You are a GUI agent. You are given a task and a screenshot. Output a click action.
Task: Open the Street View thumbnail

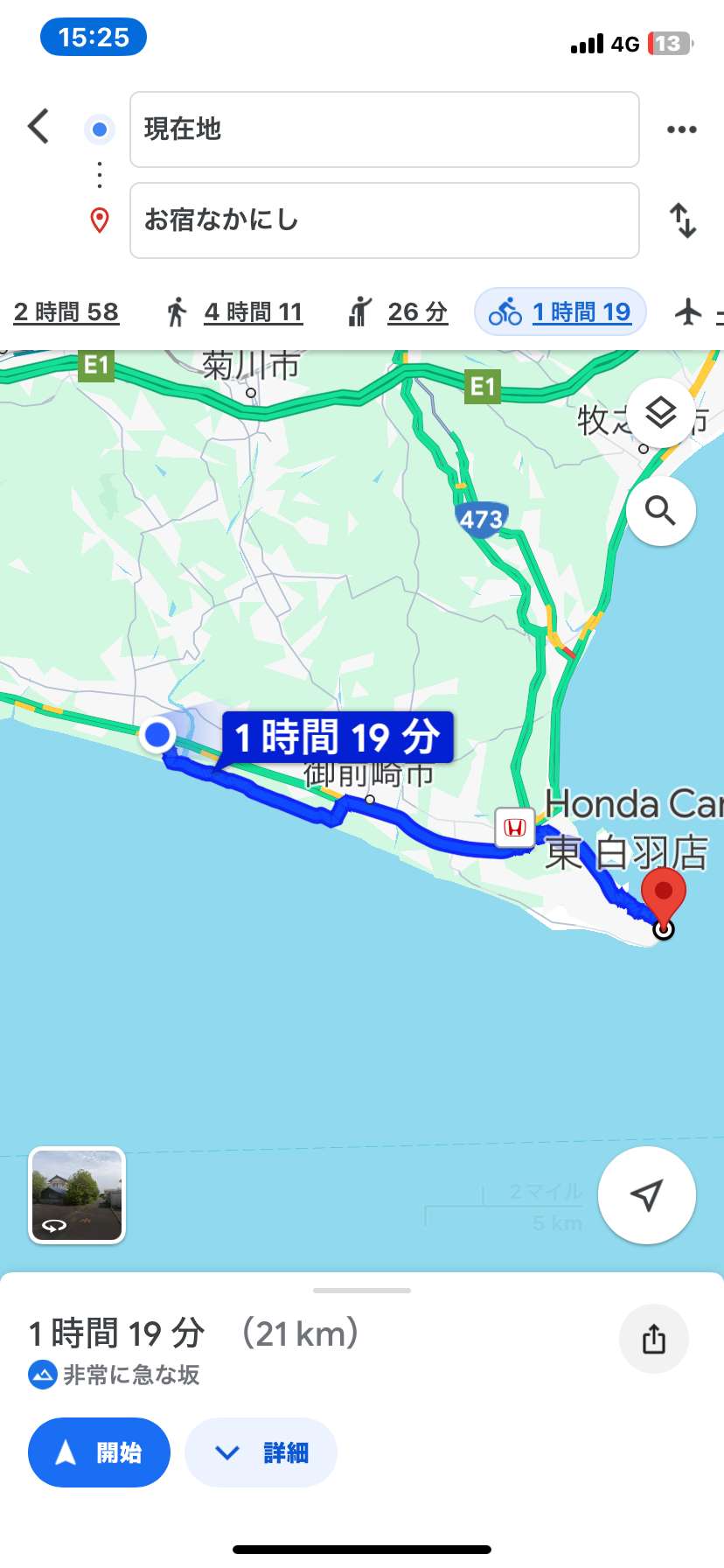point(78,1195)
